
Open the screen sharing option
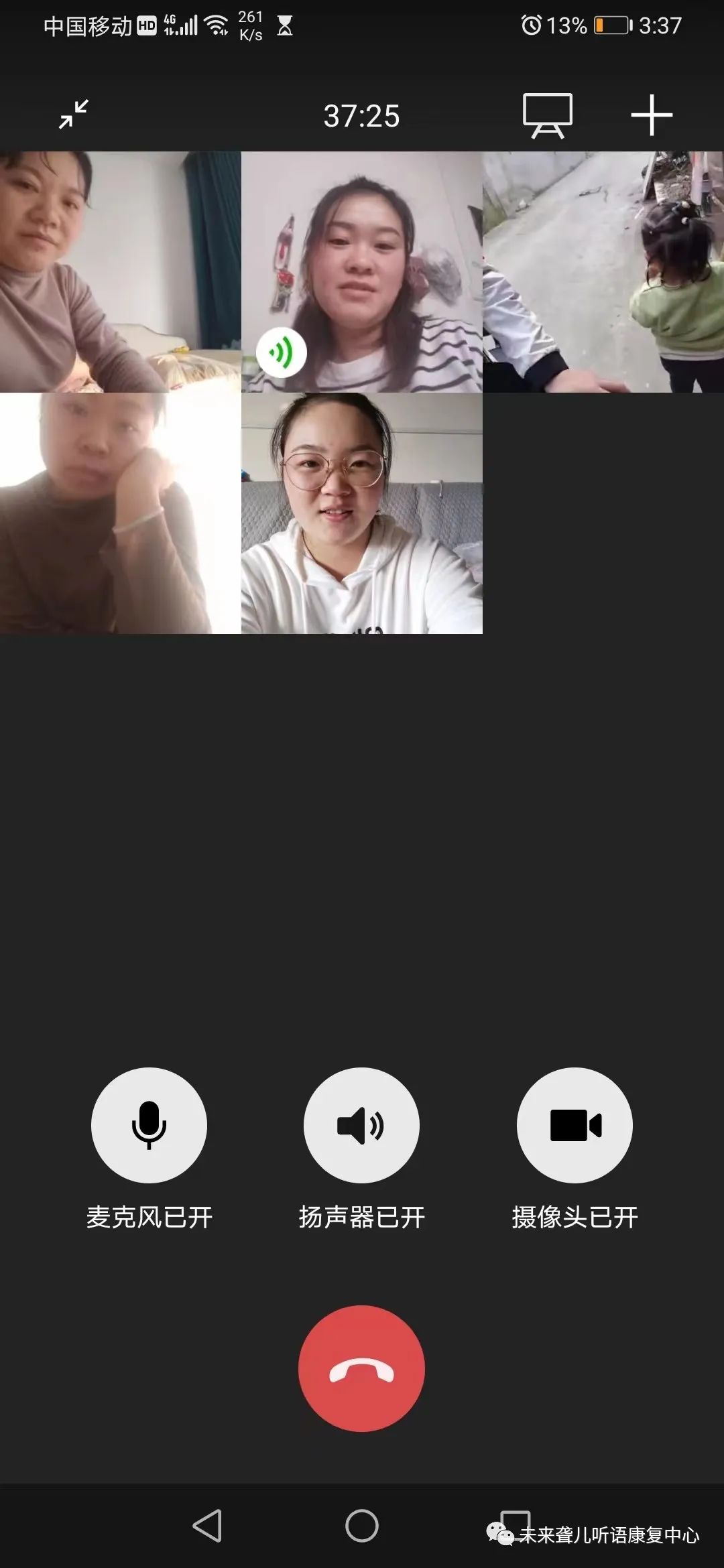[x=547, y=115]
